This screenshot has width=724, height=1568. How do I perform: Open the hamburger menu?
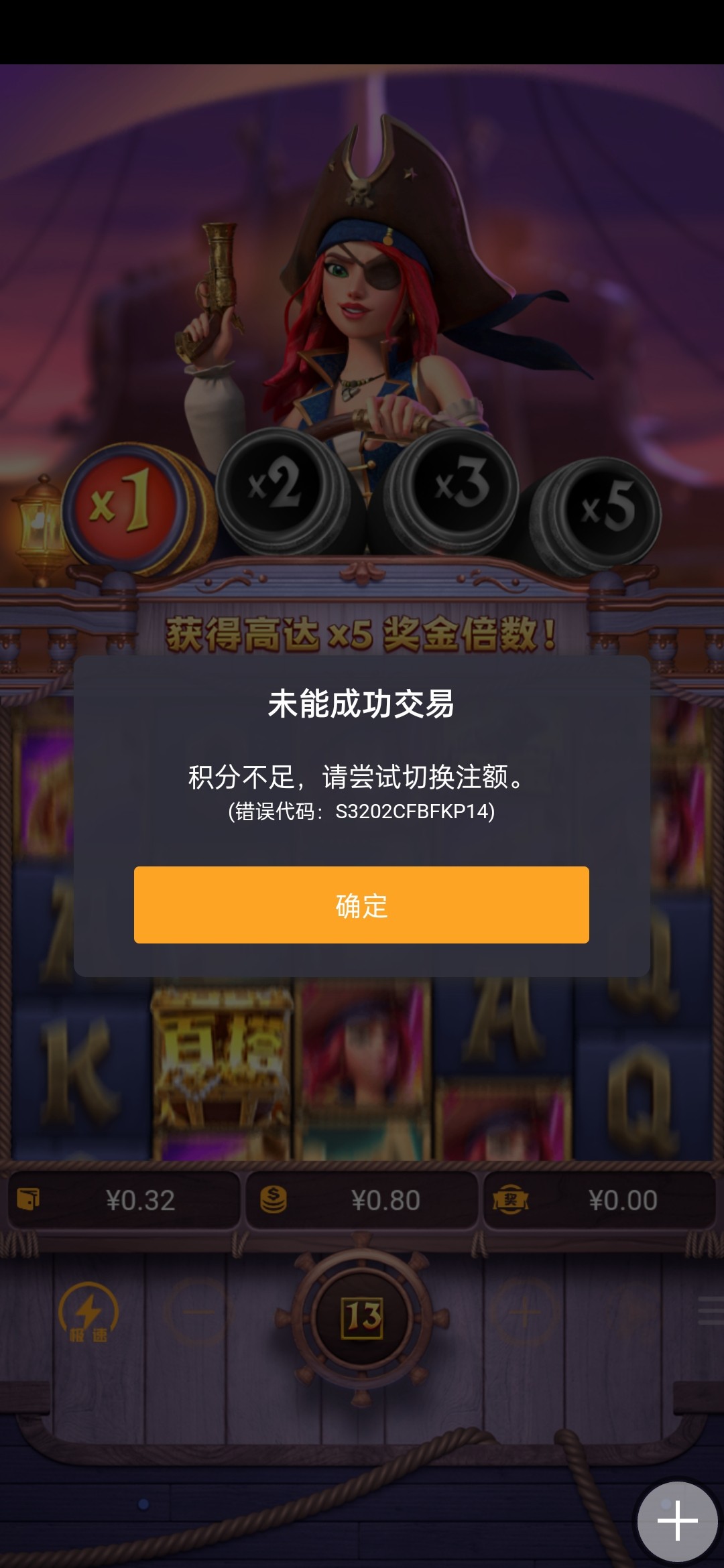click(709, 1310)
